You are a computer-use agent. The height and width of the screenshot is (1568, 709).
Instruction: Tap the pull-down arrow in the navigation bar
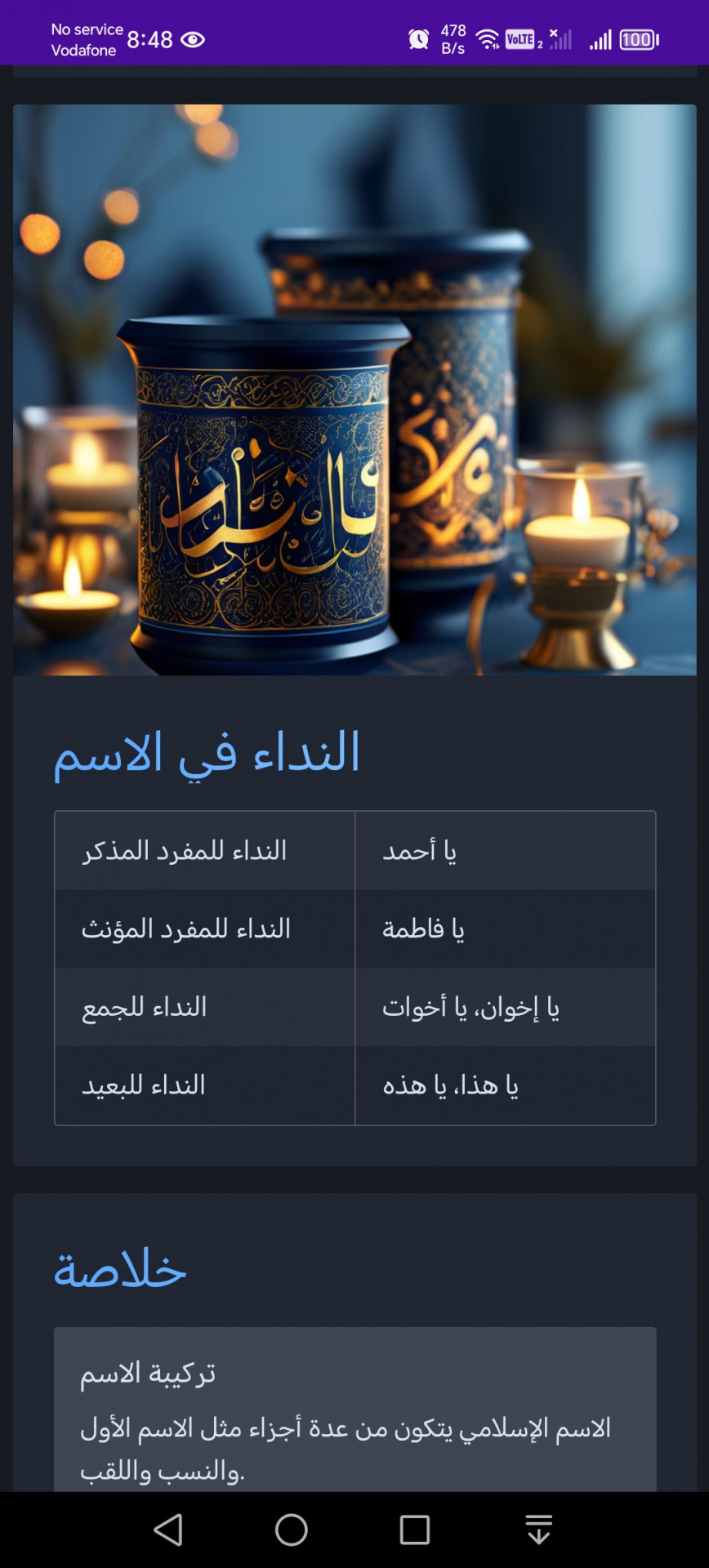(538, 1530)
